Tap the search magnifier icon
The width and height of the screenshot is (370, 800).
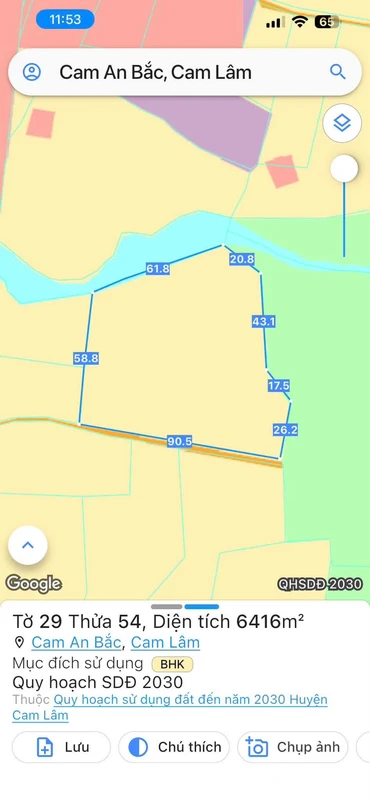click(x=338, y=71)
